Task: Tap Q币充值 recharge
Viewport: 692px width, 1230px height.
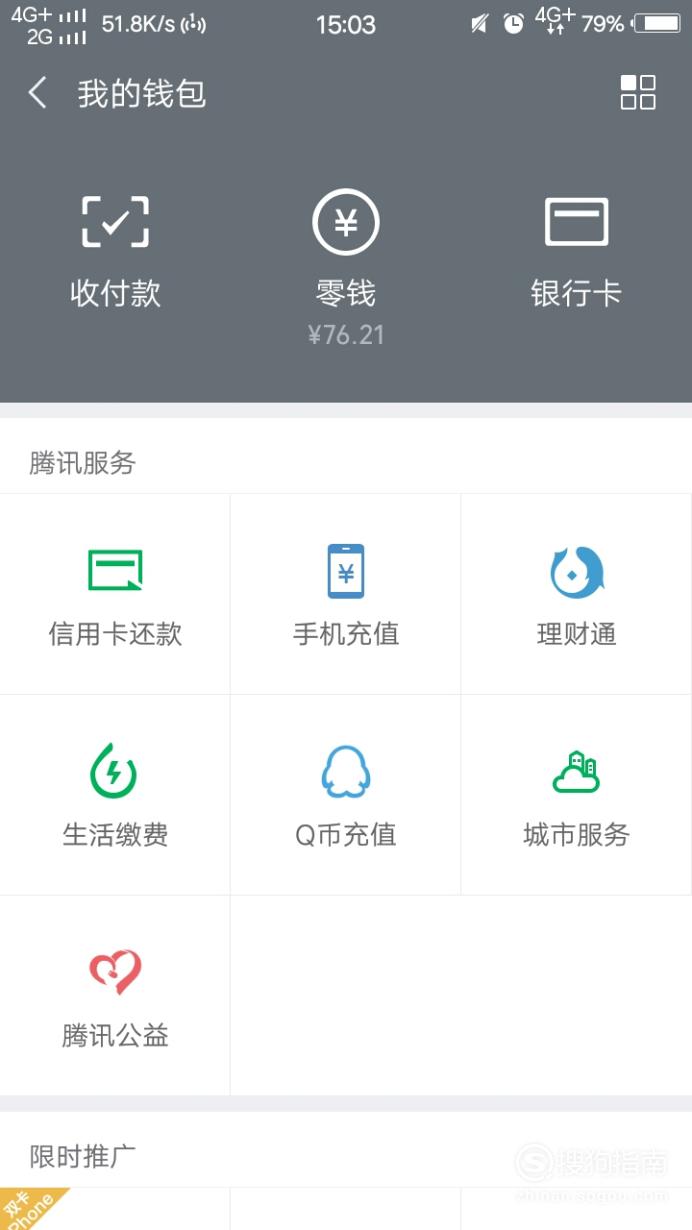Action: 346,795
